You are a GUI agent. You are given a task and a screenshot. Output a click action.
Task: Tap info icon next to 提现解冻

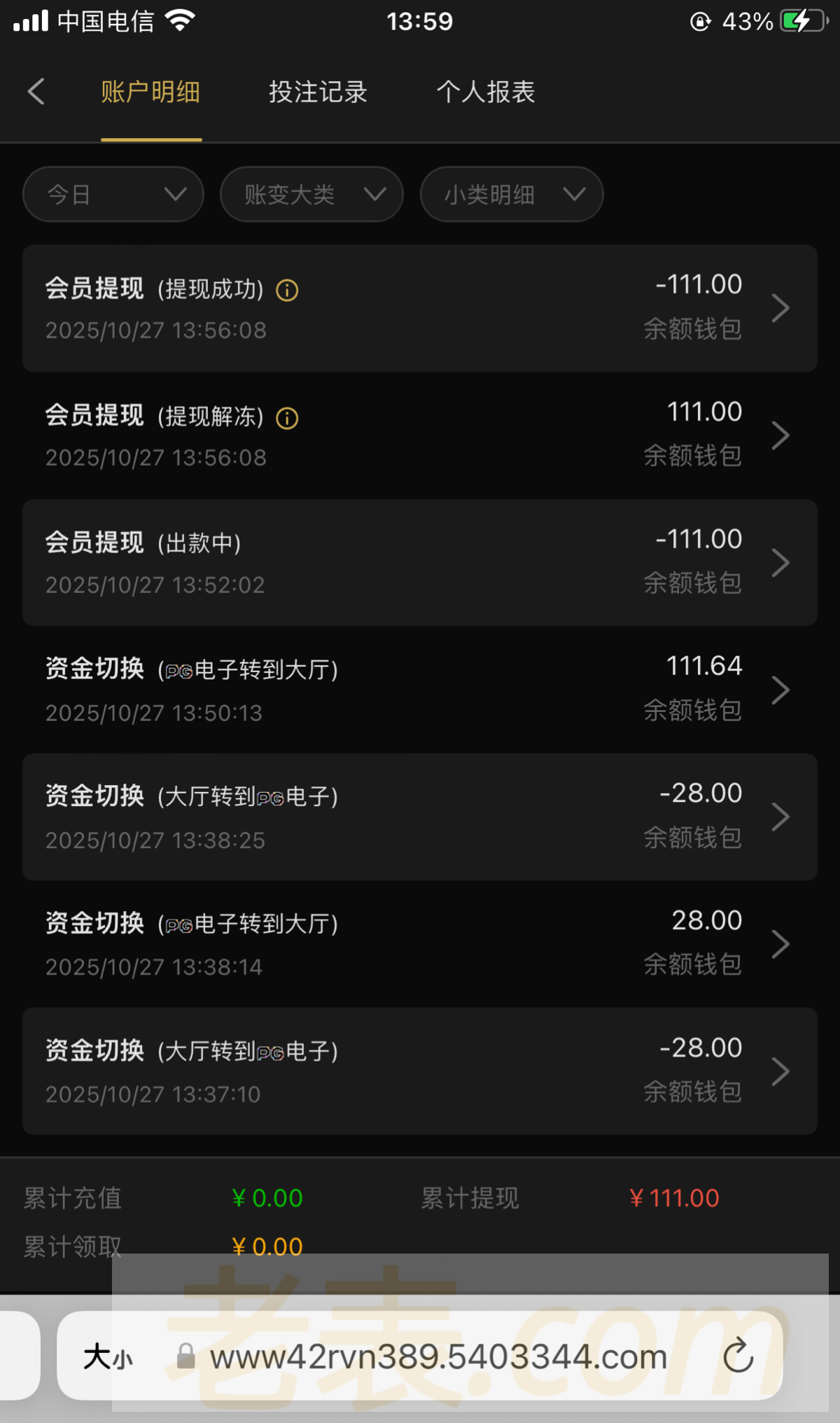click(x=287, y=418)
